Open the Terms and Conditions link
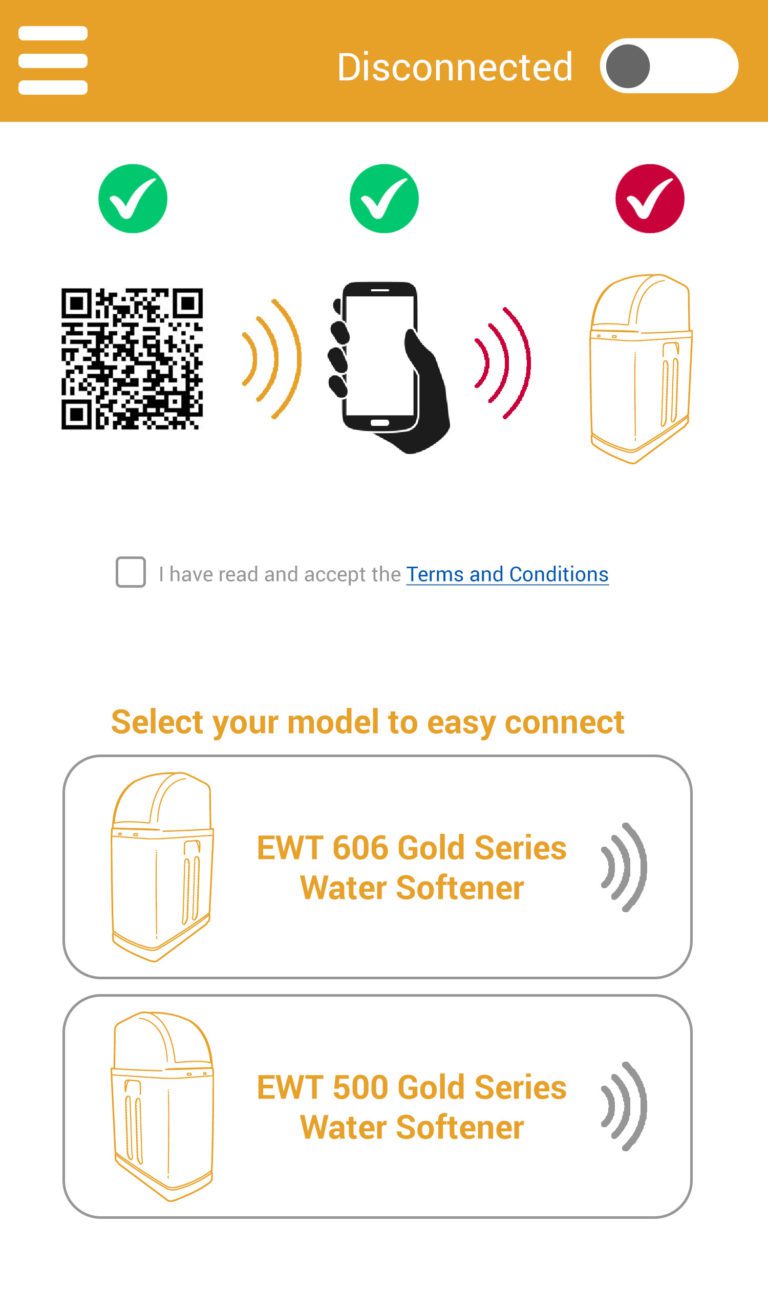Screen dimensions: 768x1291 [x=507, y=574]
